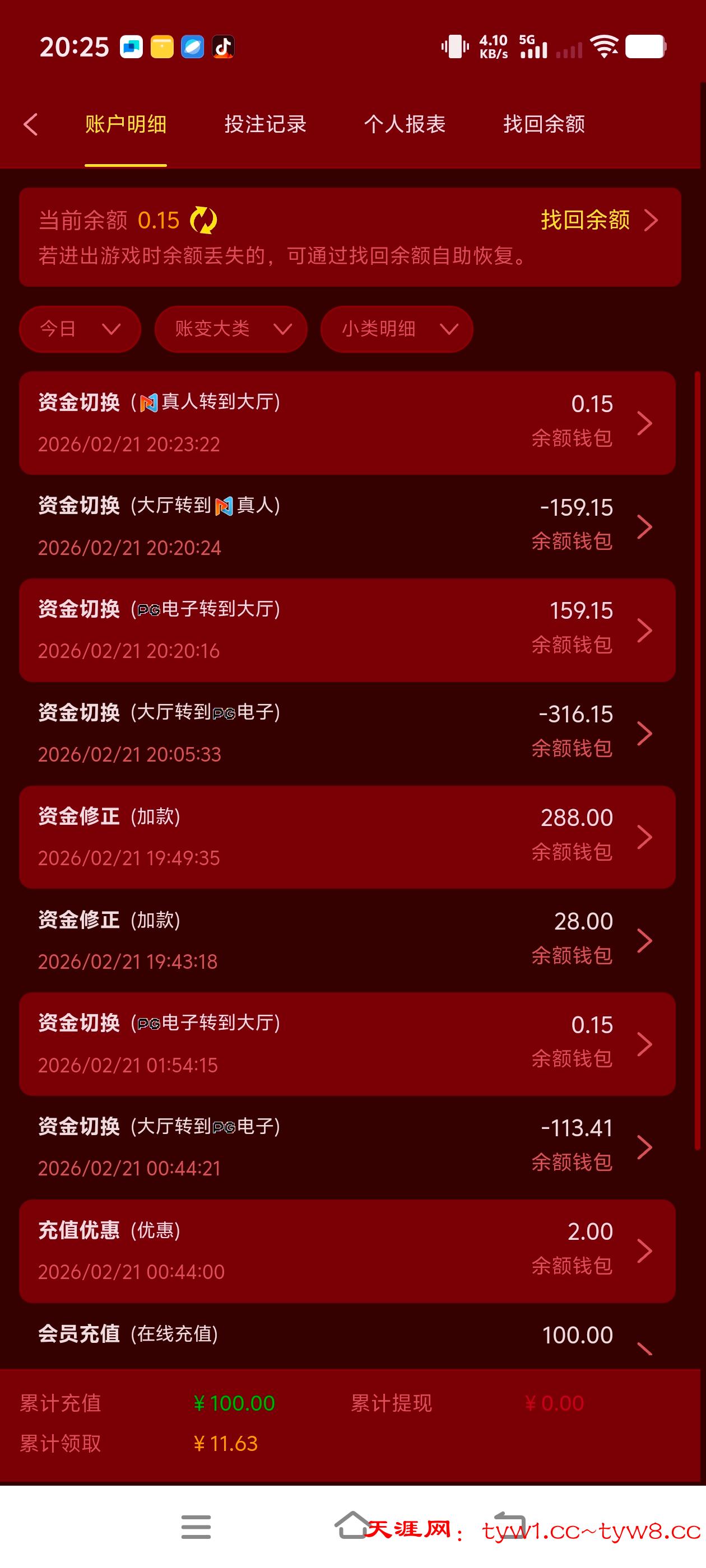Open the 小类明细 filter dropdown

coord(397,329)
